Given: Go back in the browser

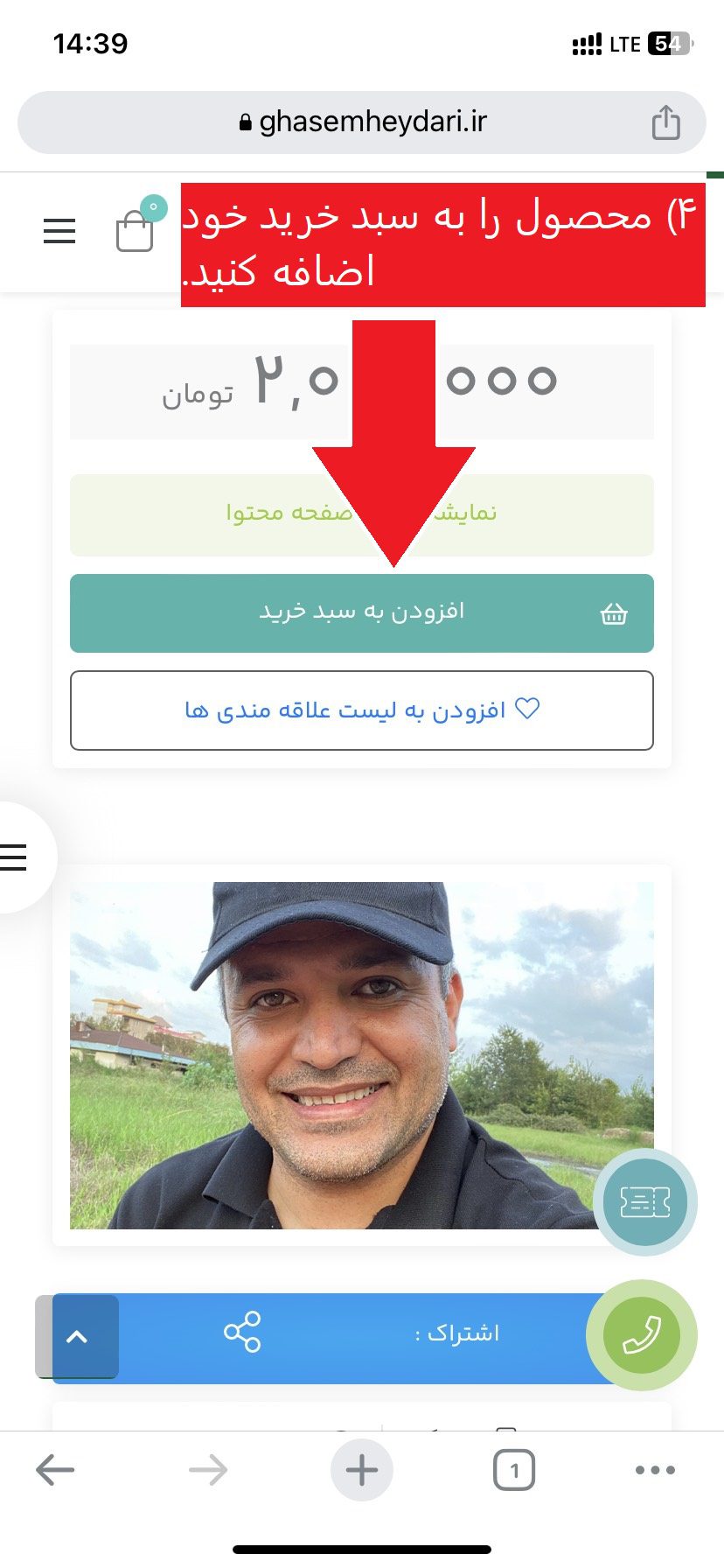Looking at the screenshot, I should pyautogui.click(x=55, y=1470).
